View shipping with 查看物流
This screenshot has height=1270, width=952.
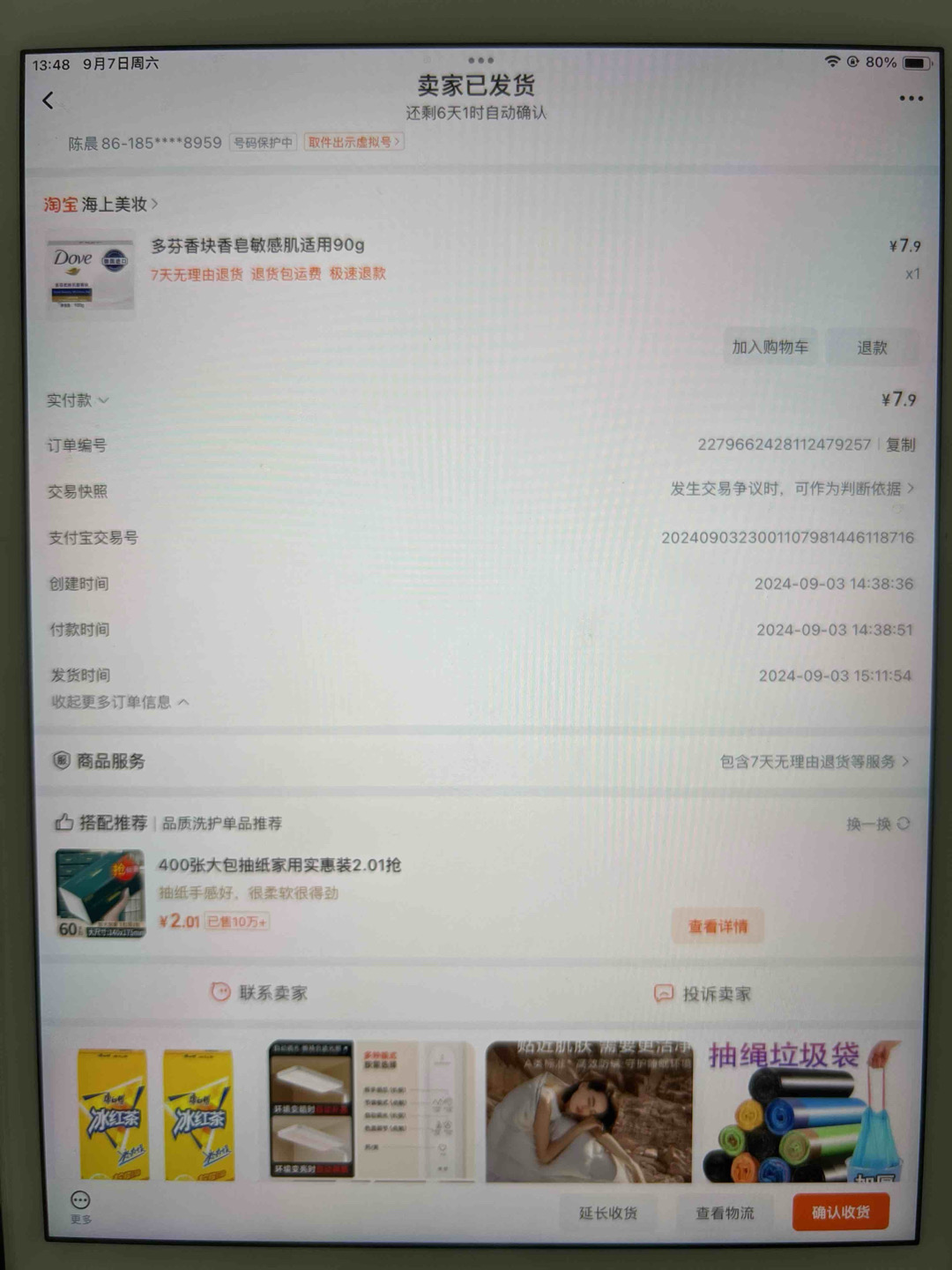[725, 1213]
